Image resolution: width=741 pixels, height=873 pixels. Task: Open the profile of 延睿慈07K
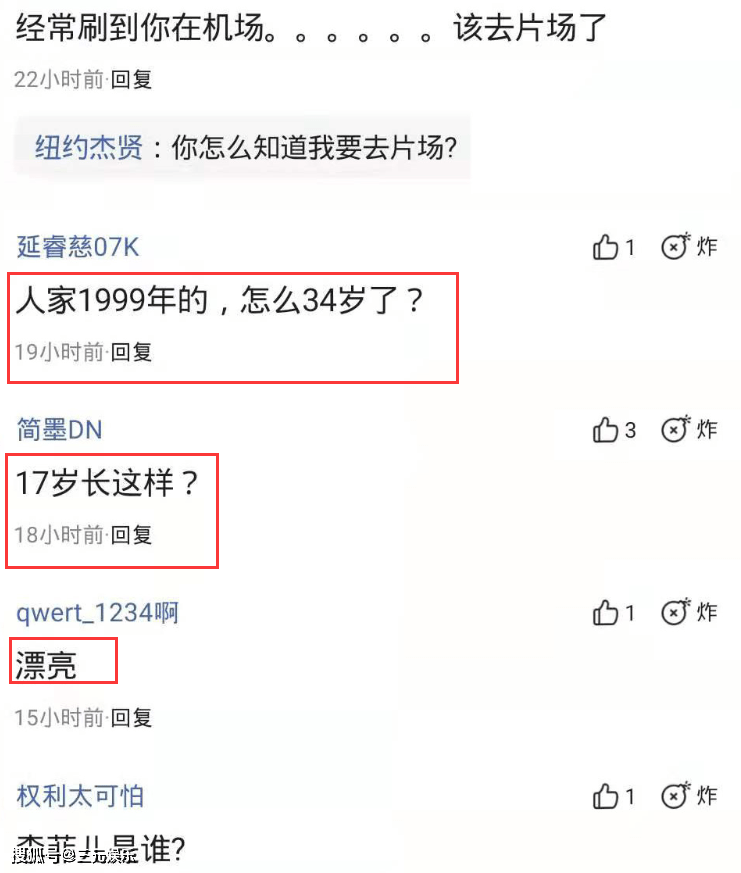78,247
